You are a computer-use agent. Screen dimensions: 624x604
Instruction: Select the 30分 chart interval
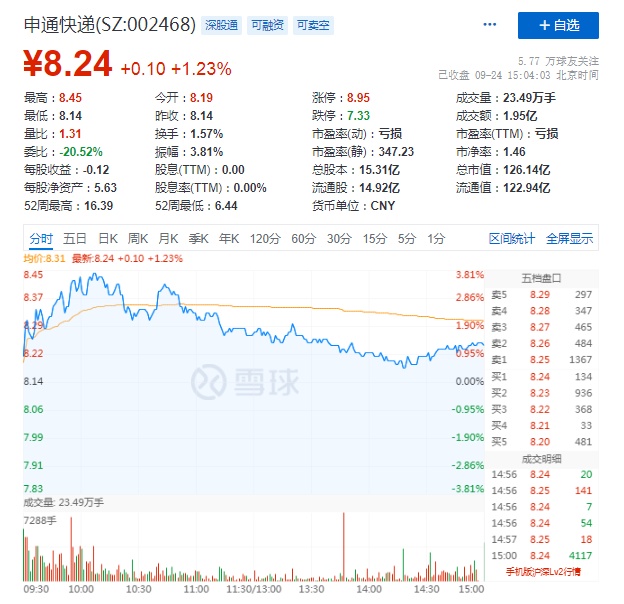pyautogui.click(x=339, y=238)
